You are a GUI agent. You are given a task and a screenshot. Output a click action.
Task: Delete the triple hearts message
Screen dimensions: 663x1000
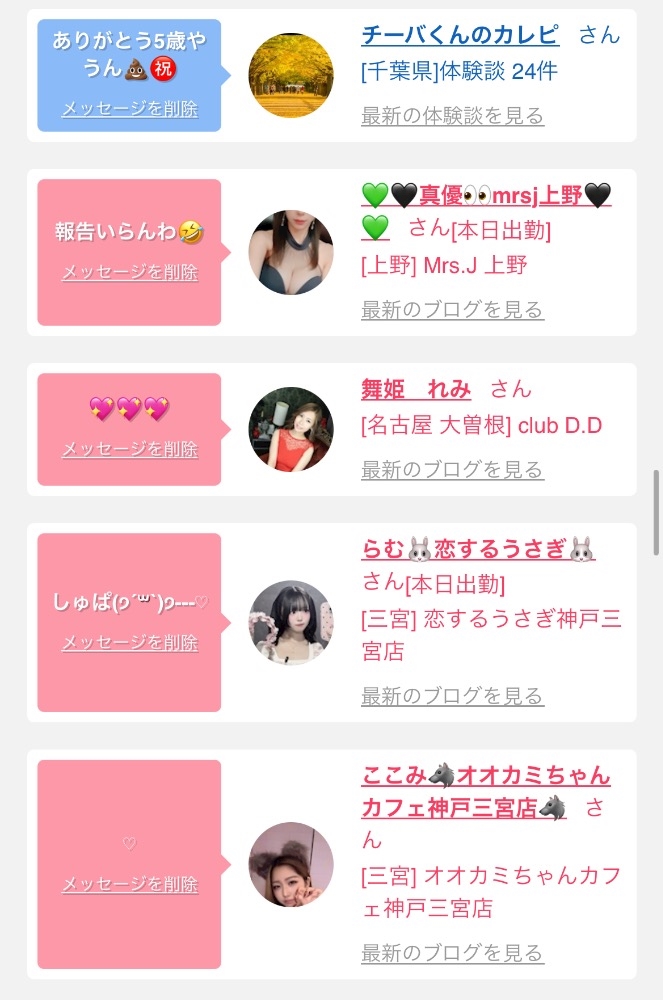coord(130,449)
